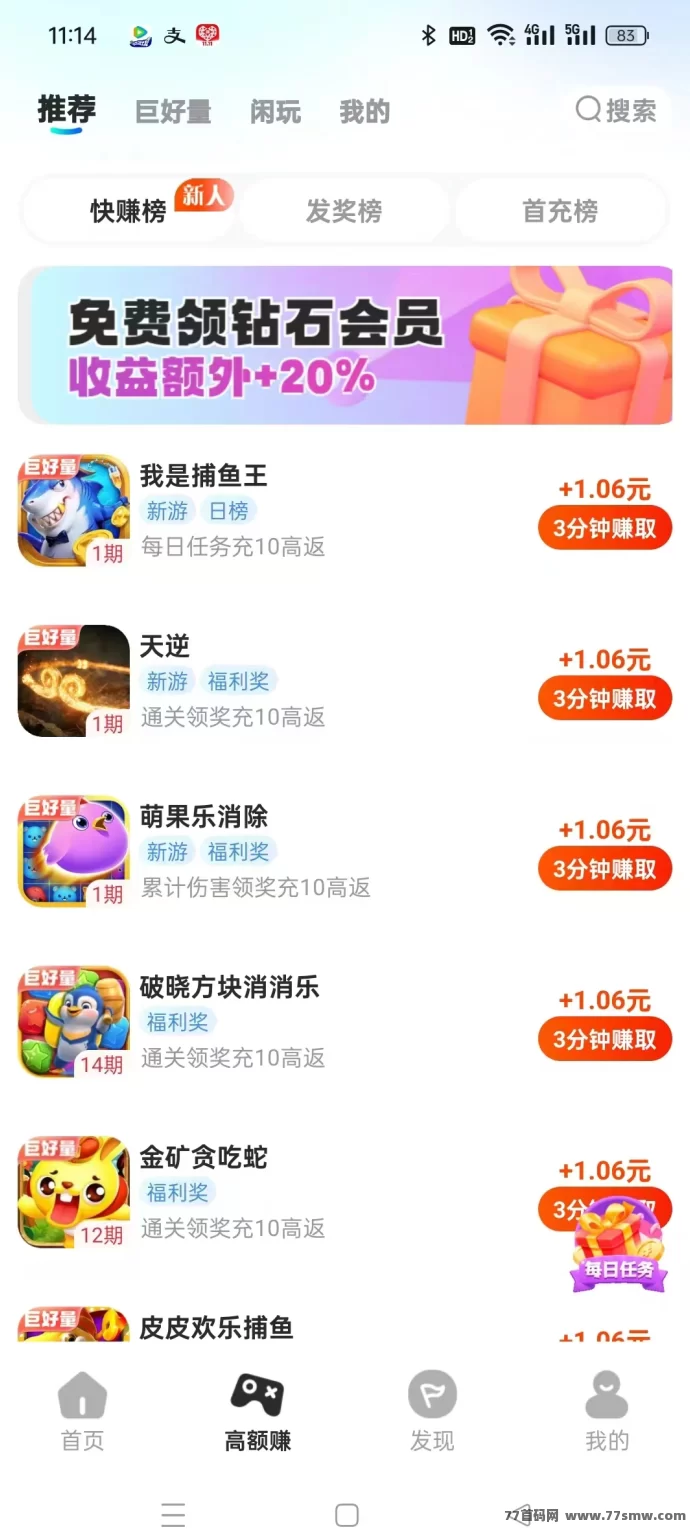Switch to the 巨好量 top tab
The height and width of the screenshot is (1530, 690).
(x=173, y=112)
